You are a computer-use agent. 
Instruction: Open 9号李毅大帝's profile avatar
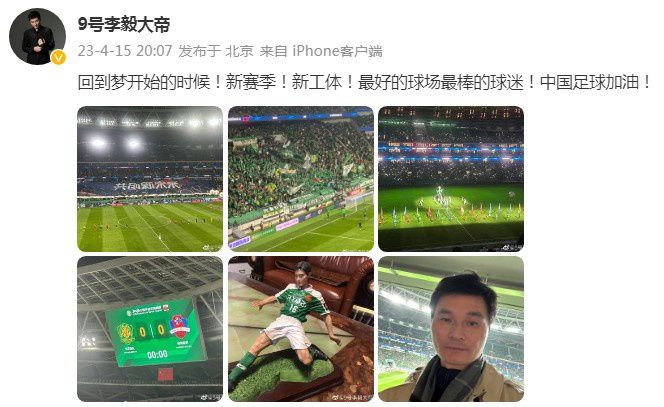pos(38,37)
